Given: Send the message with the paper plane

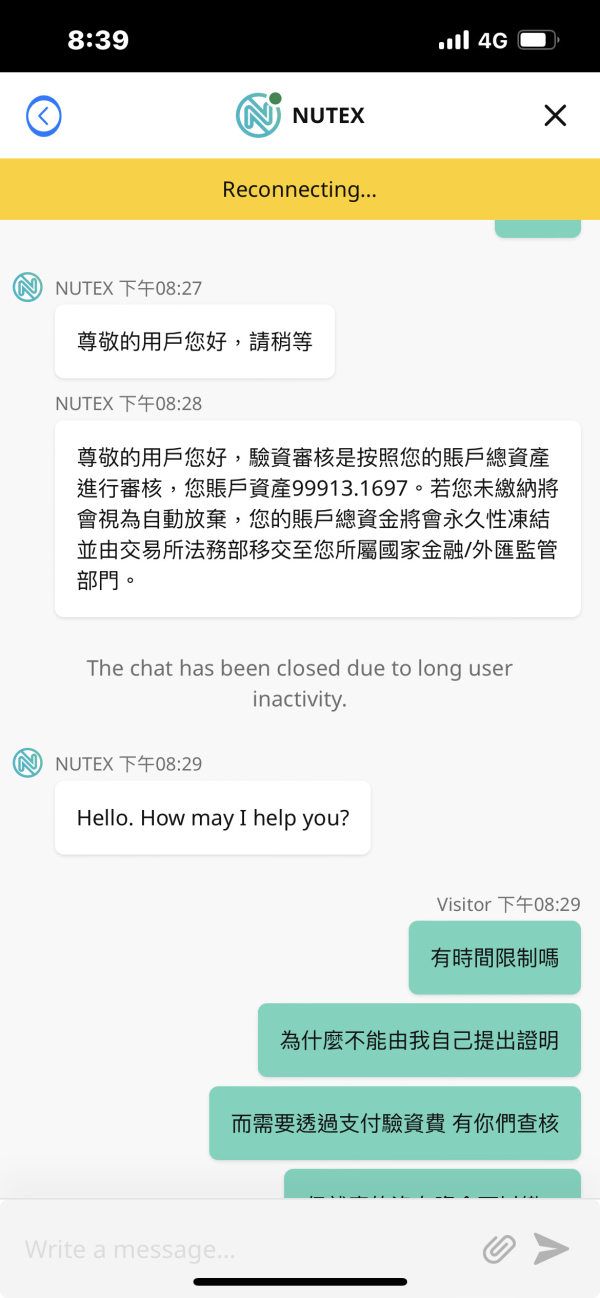Looking at the screenshot, I should 551,1248.
